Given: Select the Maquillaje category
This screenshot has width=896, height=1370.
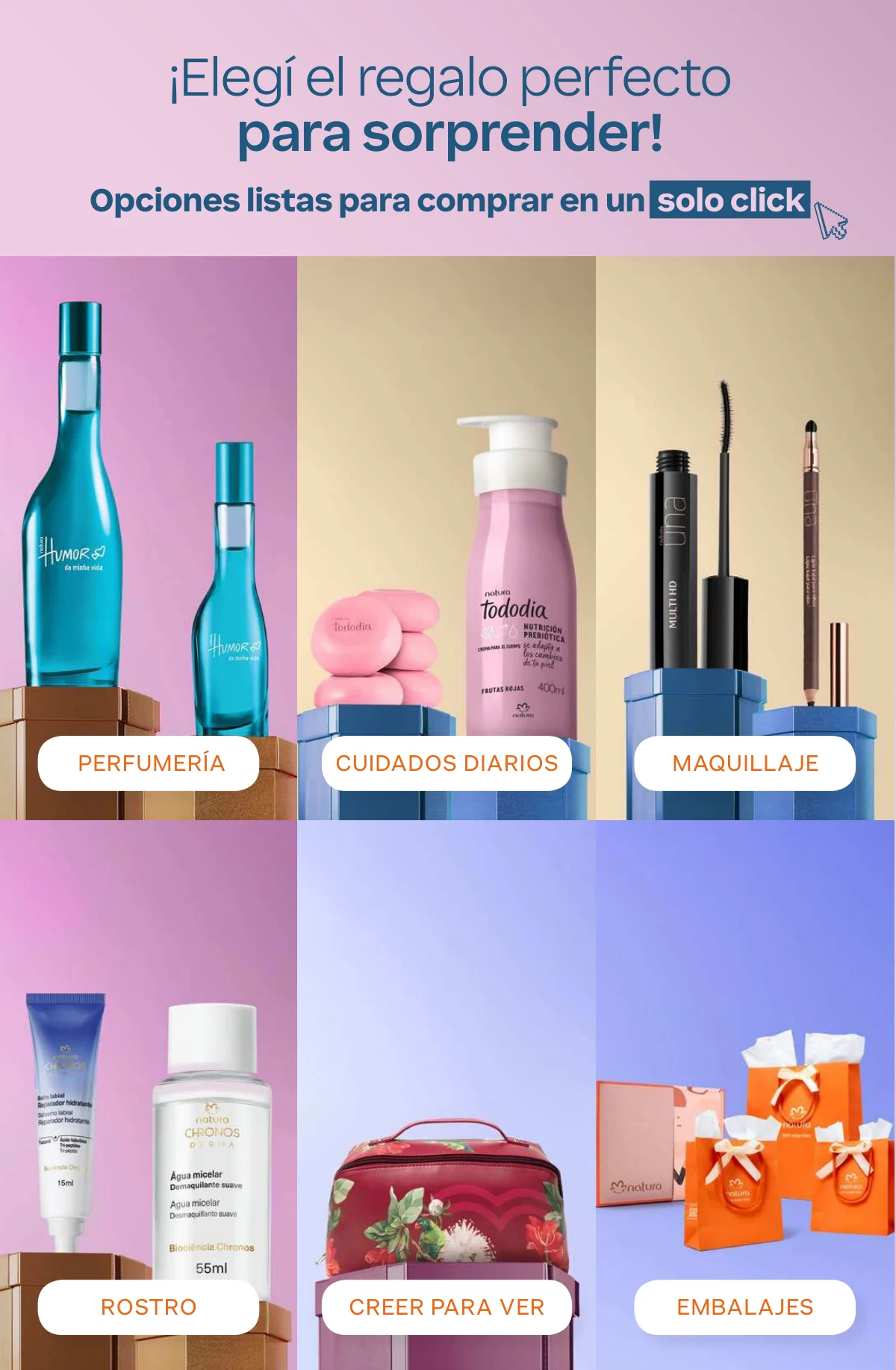Looking at the screenshot, I should tap(744, 763).
